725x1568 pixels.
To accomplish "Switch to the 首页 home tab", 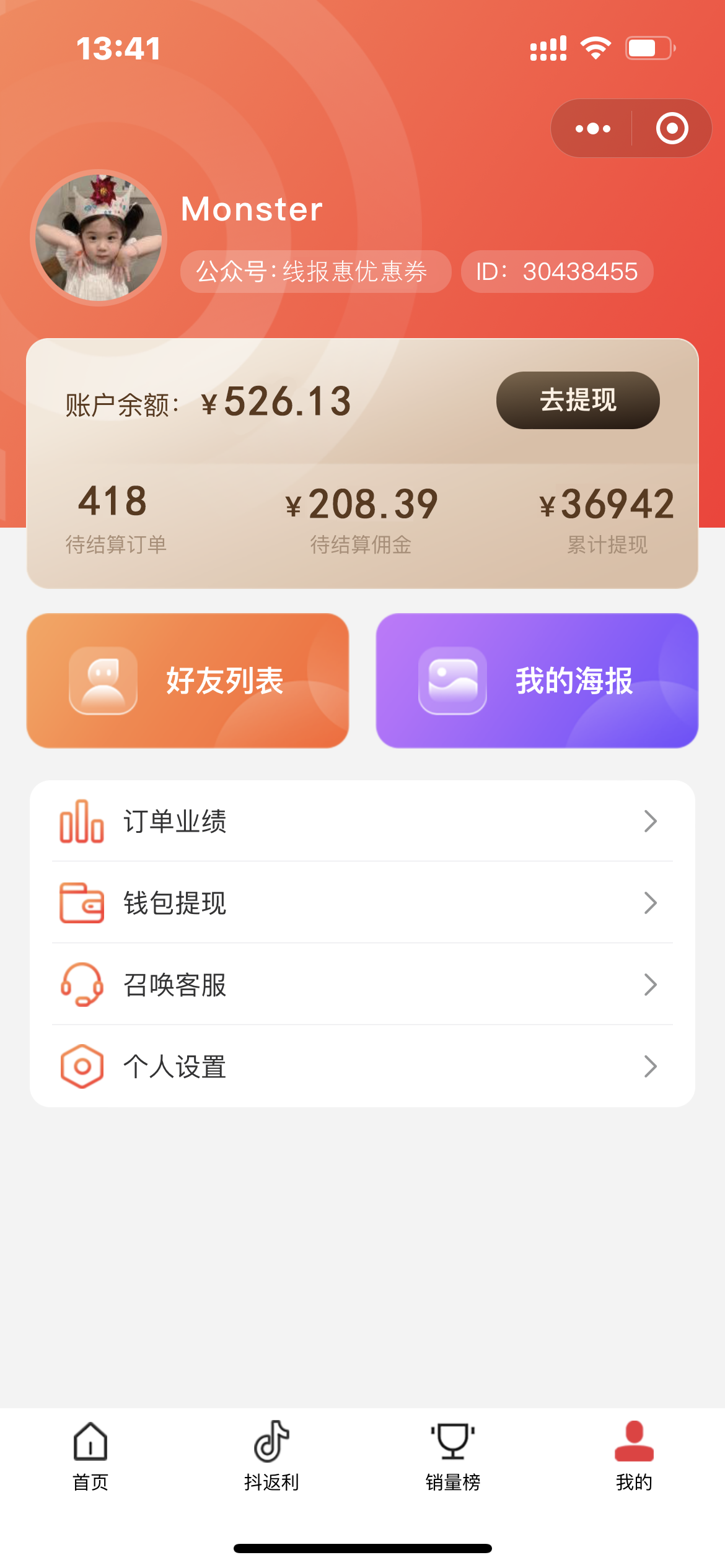I will click(x=90, y=1455).
